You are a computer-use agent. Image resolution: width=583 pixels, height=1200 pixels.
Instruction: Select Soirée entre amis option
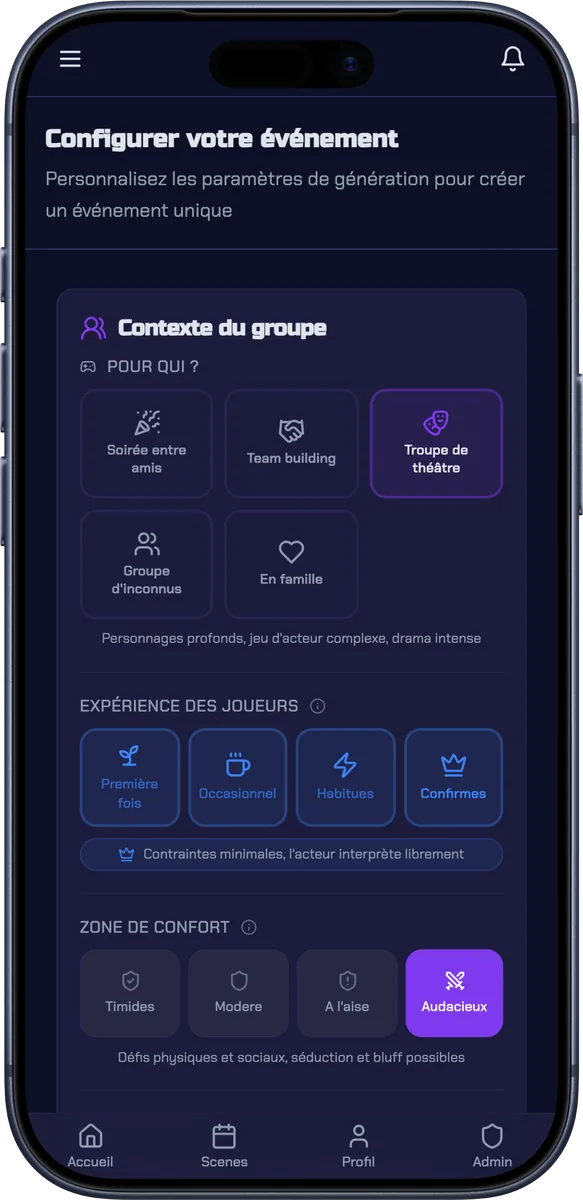pyautogui.click(x=146, y=443)
